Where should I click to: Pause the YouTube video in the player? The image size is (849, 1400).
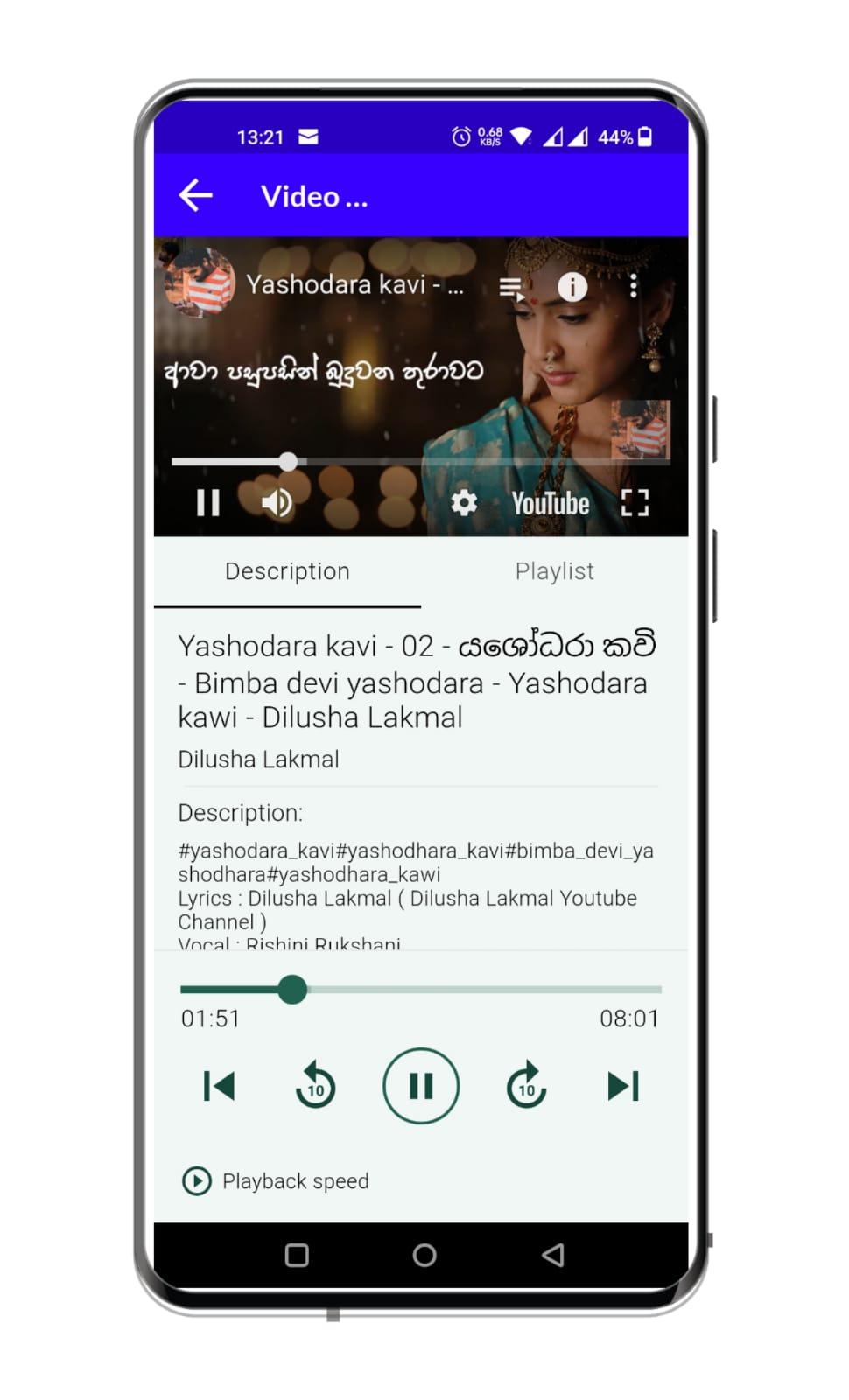[x=207, y=502]
